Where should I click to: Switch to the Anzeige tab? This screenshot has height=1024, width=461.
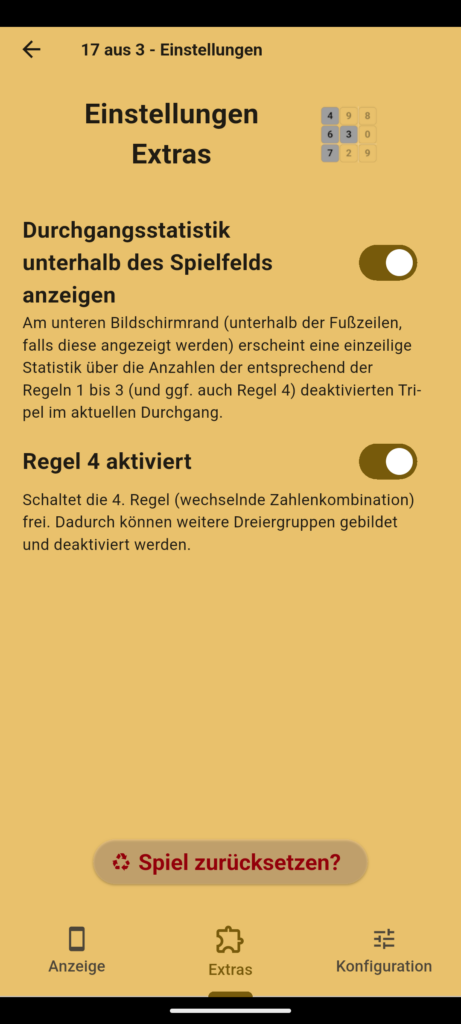pos(77,951)
